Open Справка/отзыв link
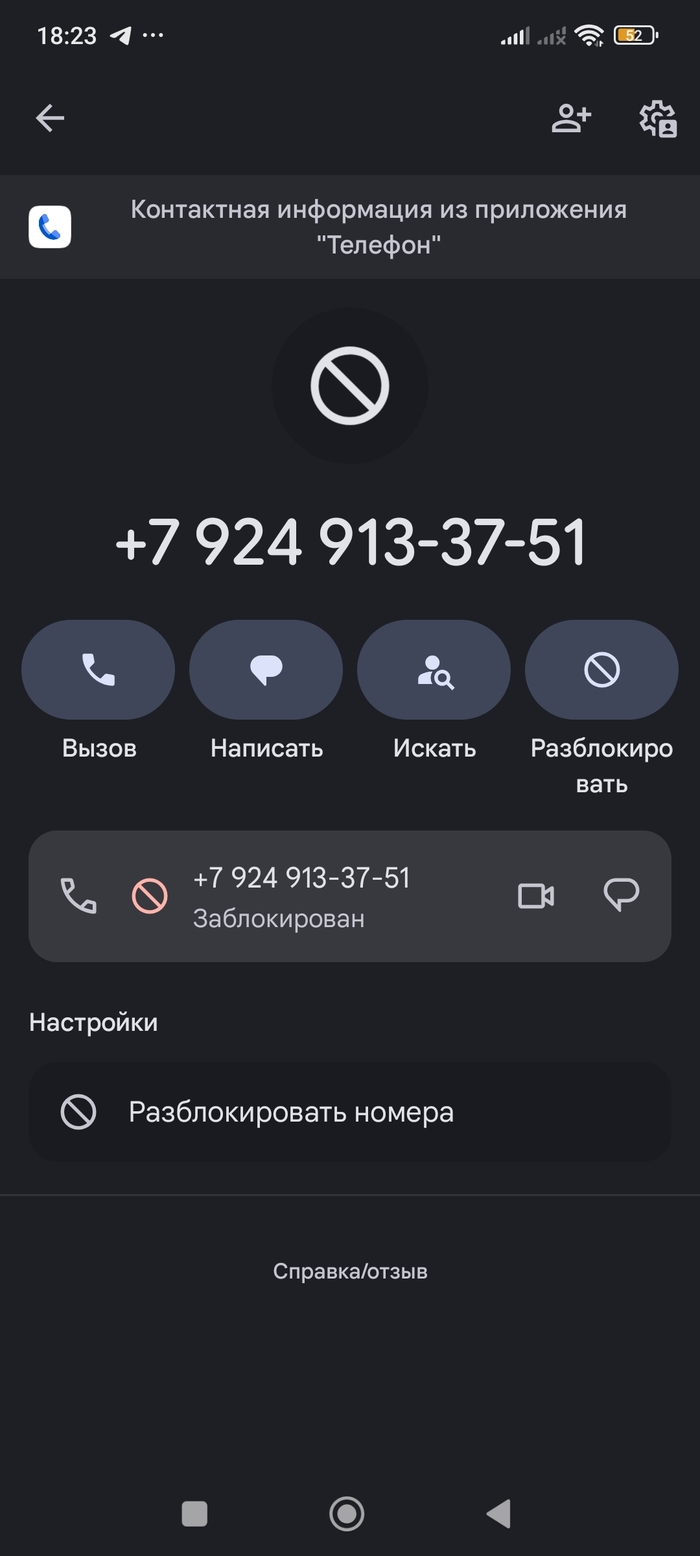This screenshot has height=1556, width=700. 350,1271
